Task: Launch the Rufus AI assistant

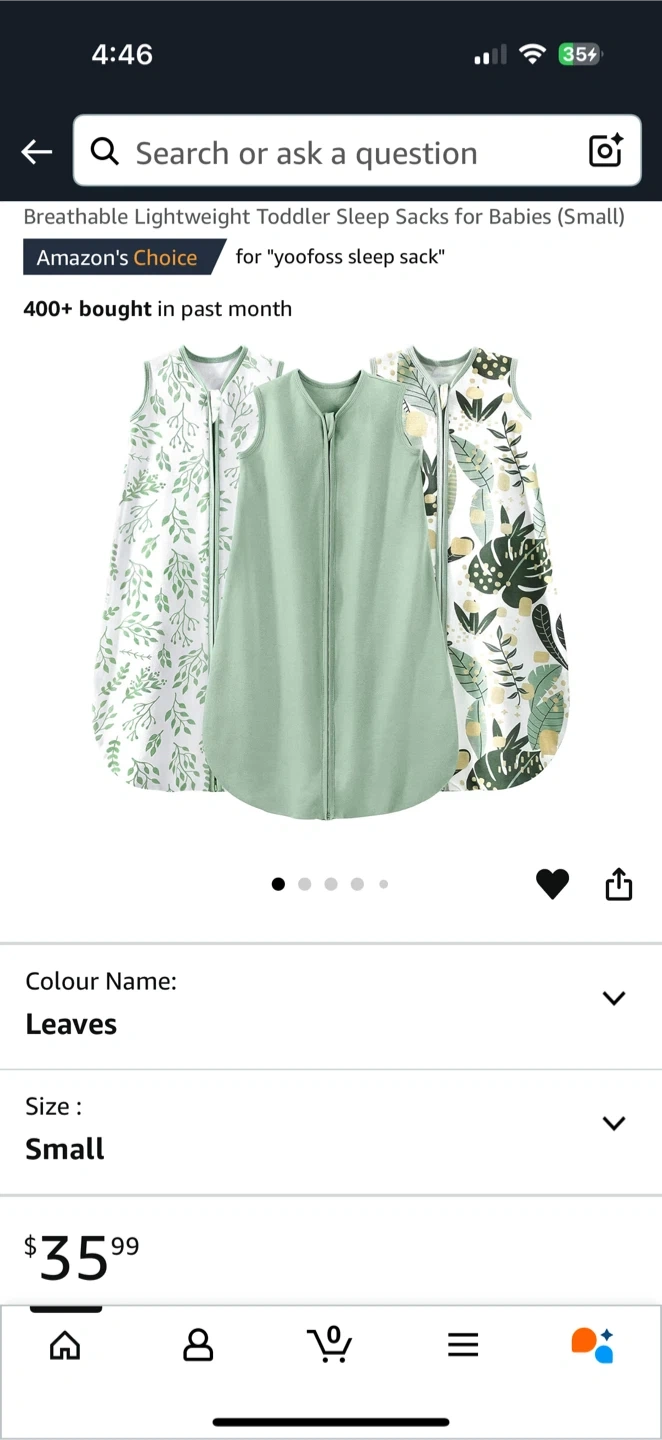Action: (592, 1345)
